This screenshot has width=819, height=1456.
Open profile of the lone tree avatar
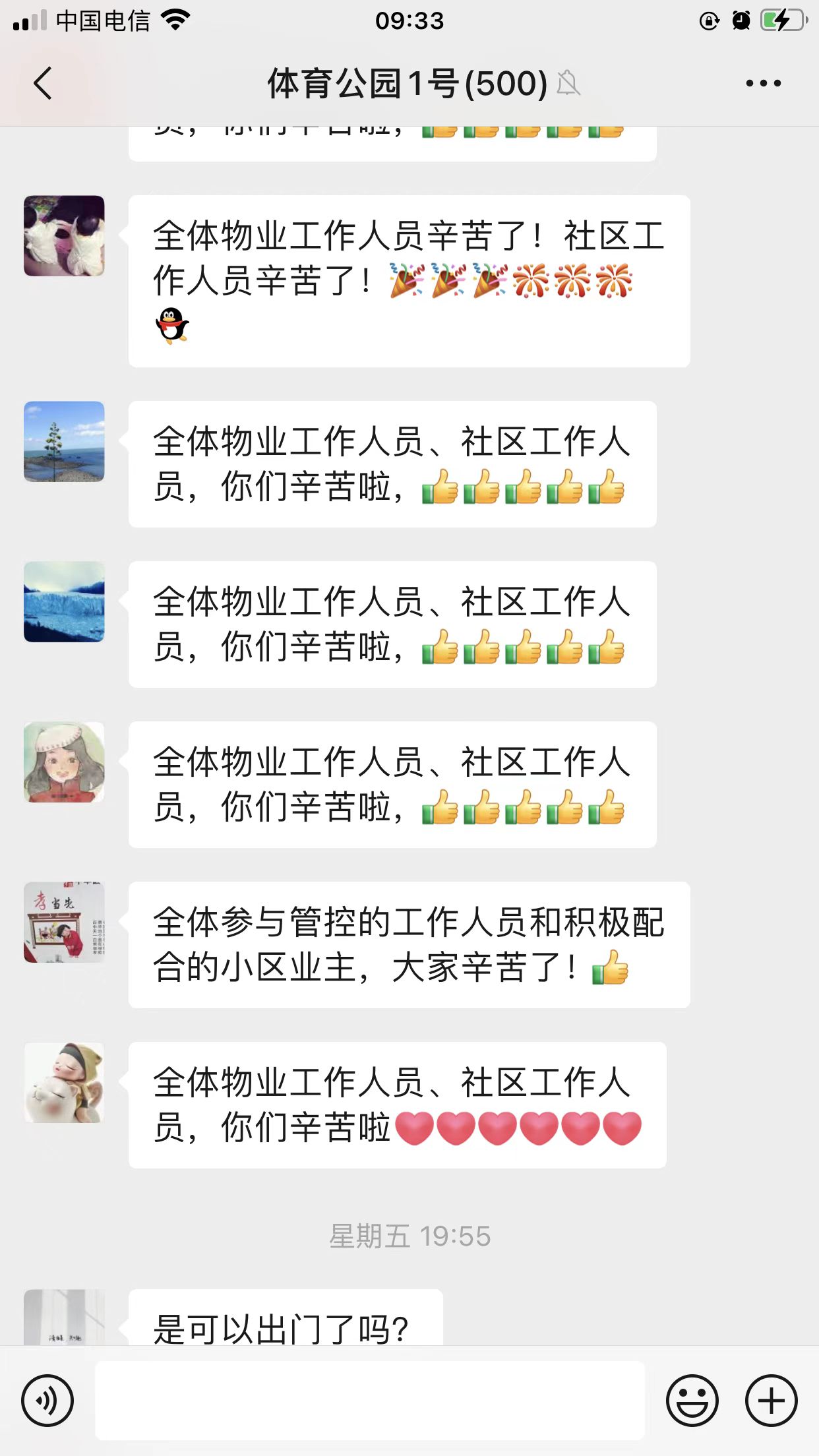[x=64, y=441]
